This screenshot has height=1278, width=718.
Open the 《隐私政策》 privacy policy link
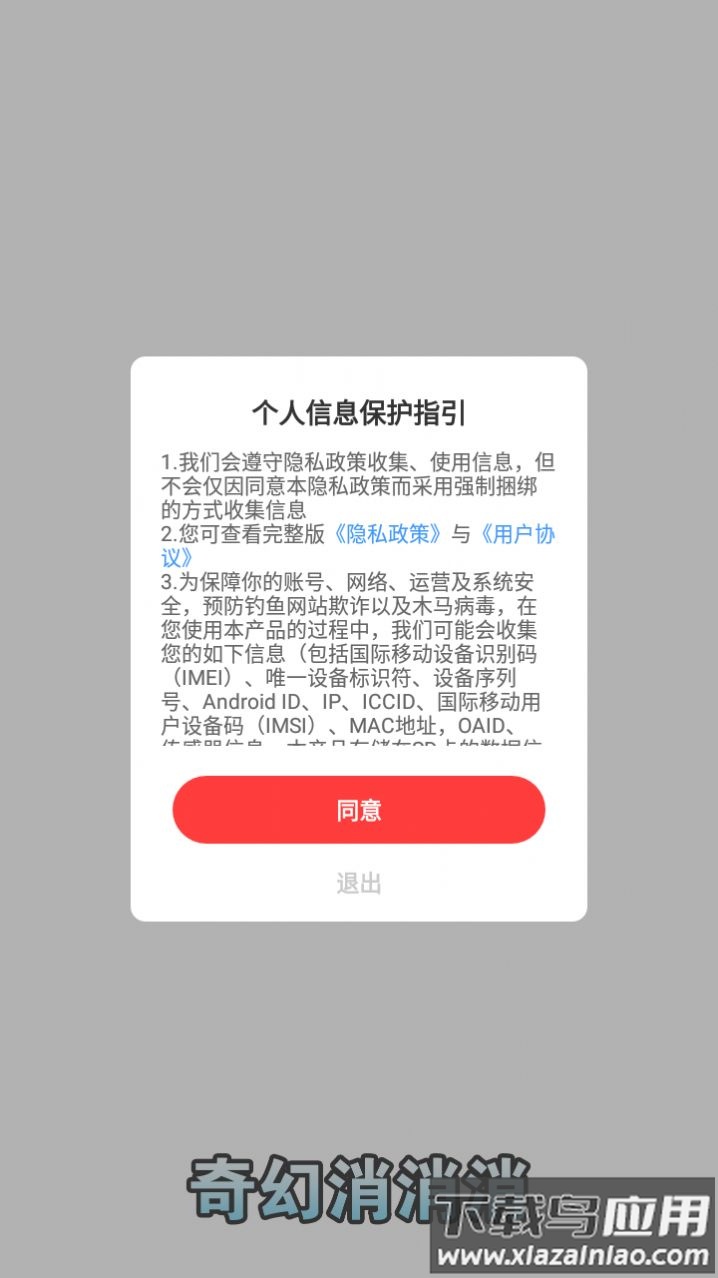[388, 534]
